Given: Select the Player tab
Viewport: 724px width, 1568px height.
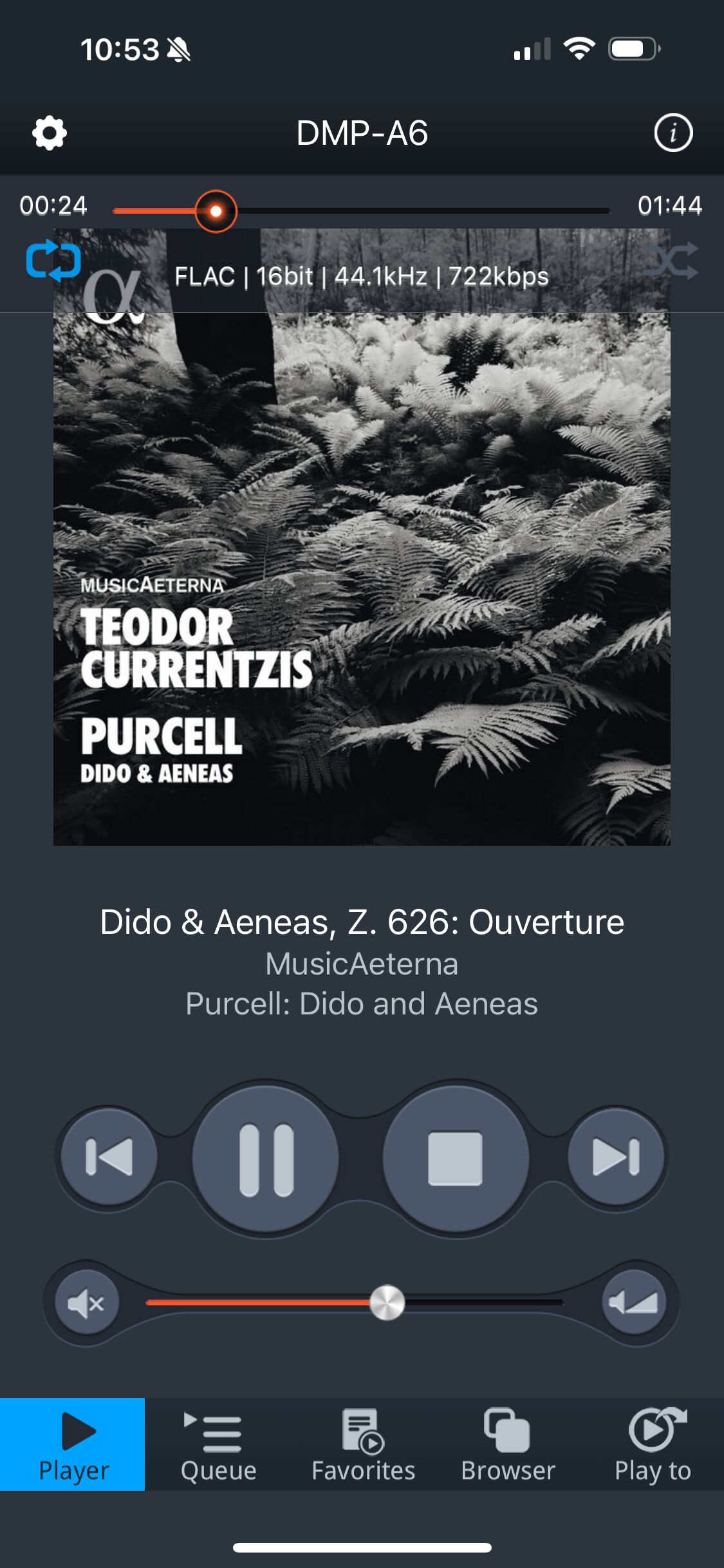Looking at the screenshot, I should point(73,1444).
